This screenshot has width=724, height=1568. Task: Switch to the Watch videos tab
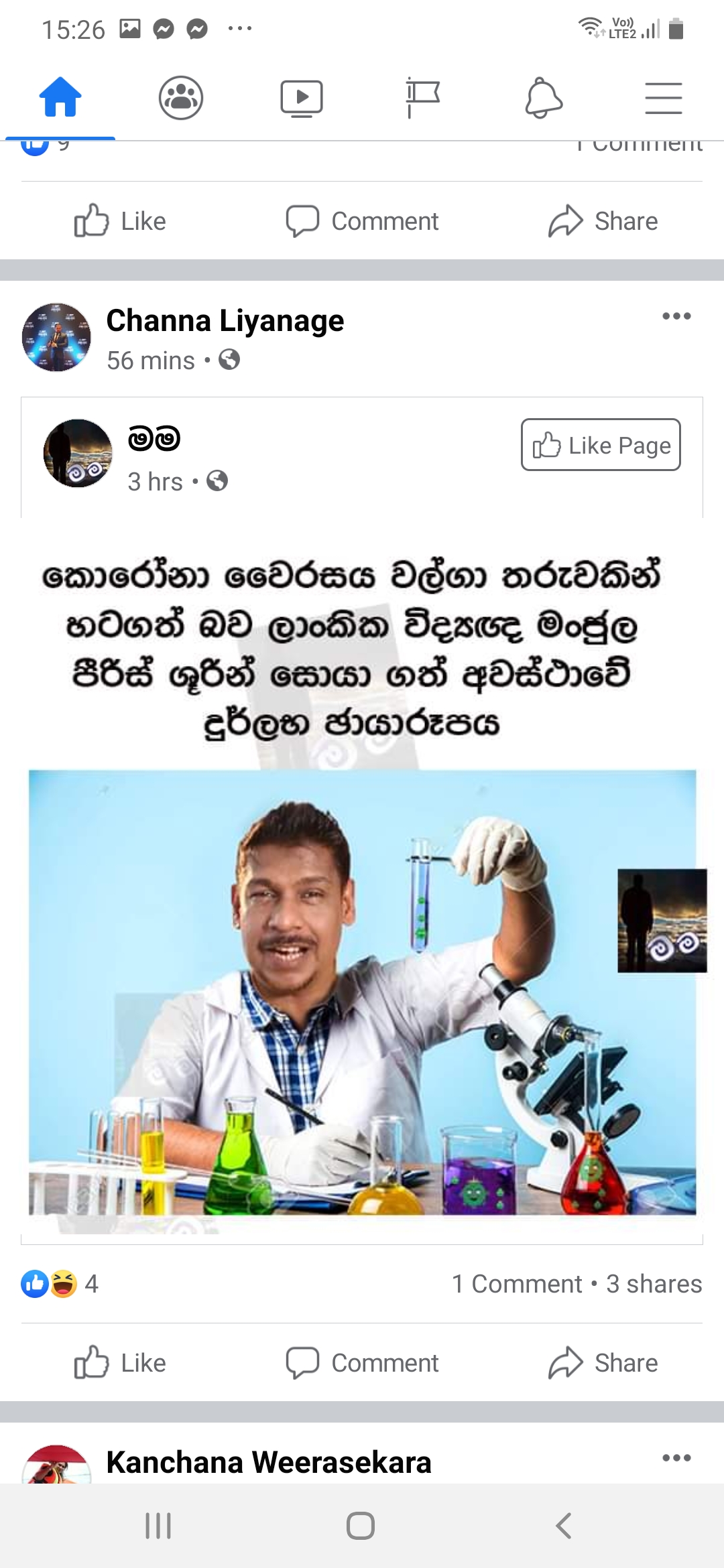point(301,98)
